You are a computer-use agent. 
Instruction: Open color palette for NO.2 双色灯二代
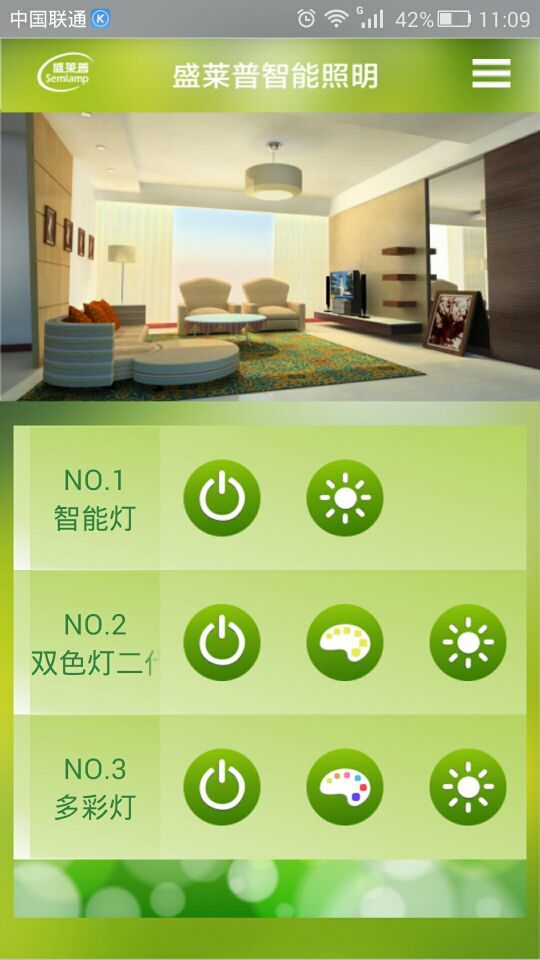pos(345,642)
